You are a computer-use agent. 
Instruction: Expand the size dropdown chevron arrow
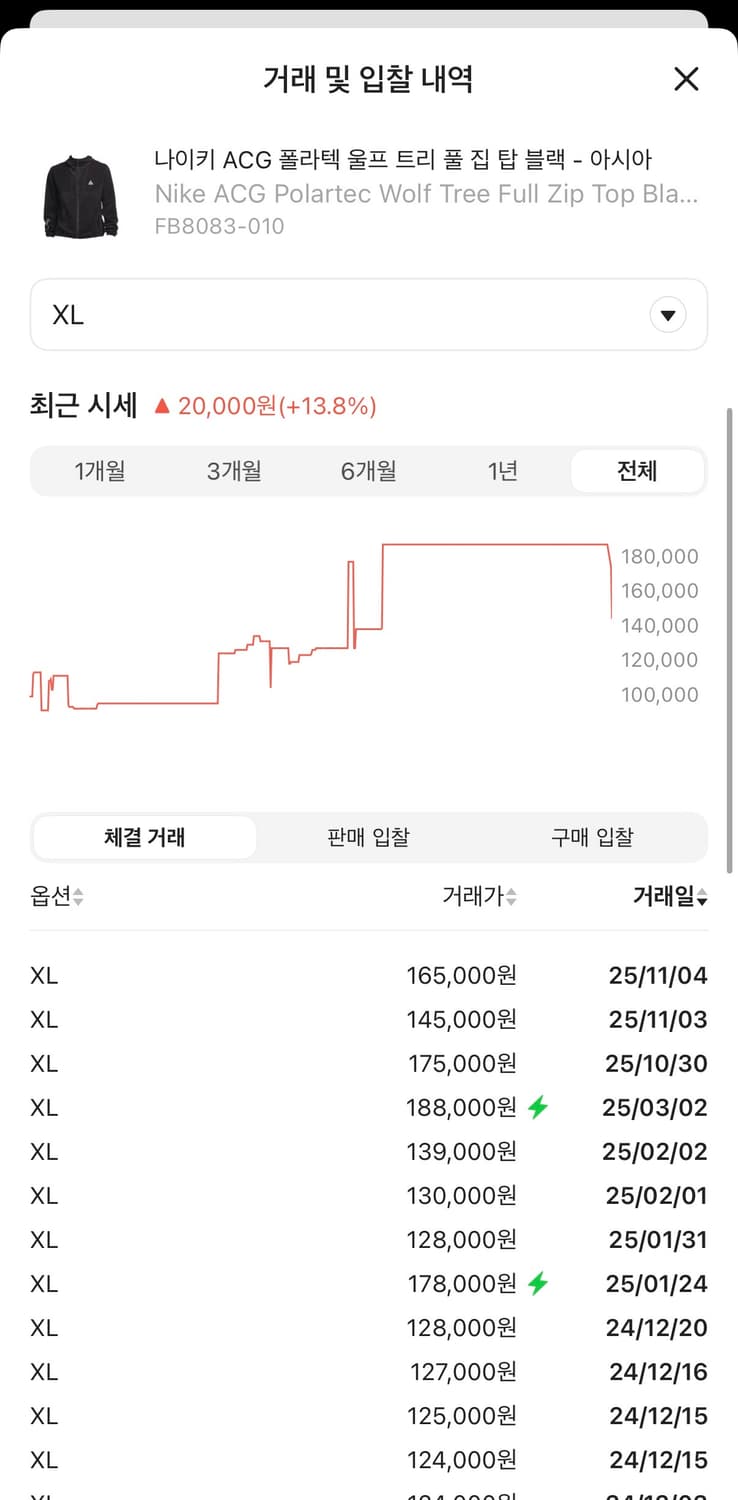click(x=667, y=314)
